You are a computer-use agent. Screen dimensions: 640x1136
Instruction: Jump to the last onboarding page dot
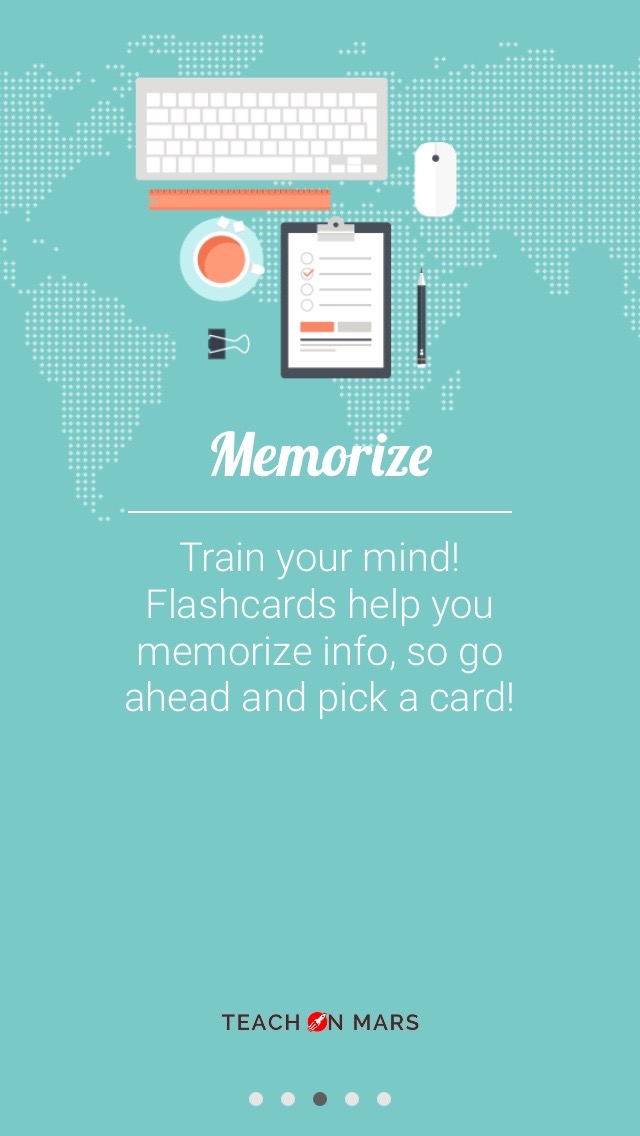tap(384, 1099)
